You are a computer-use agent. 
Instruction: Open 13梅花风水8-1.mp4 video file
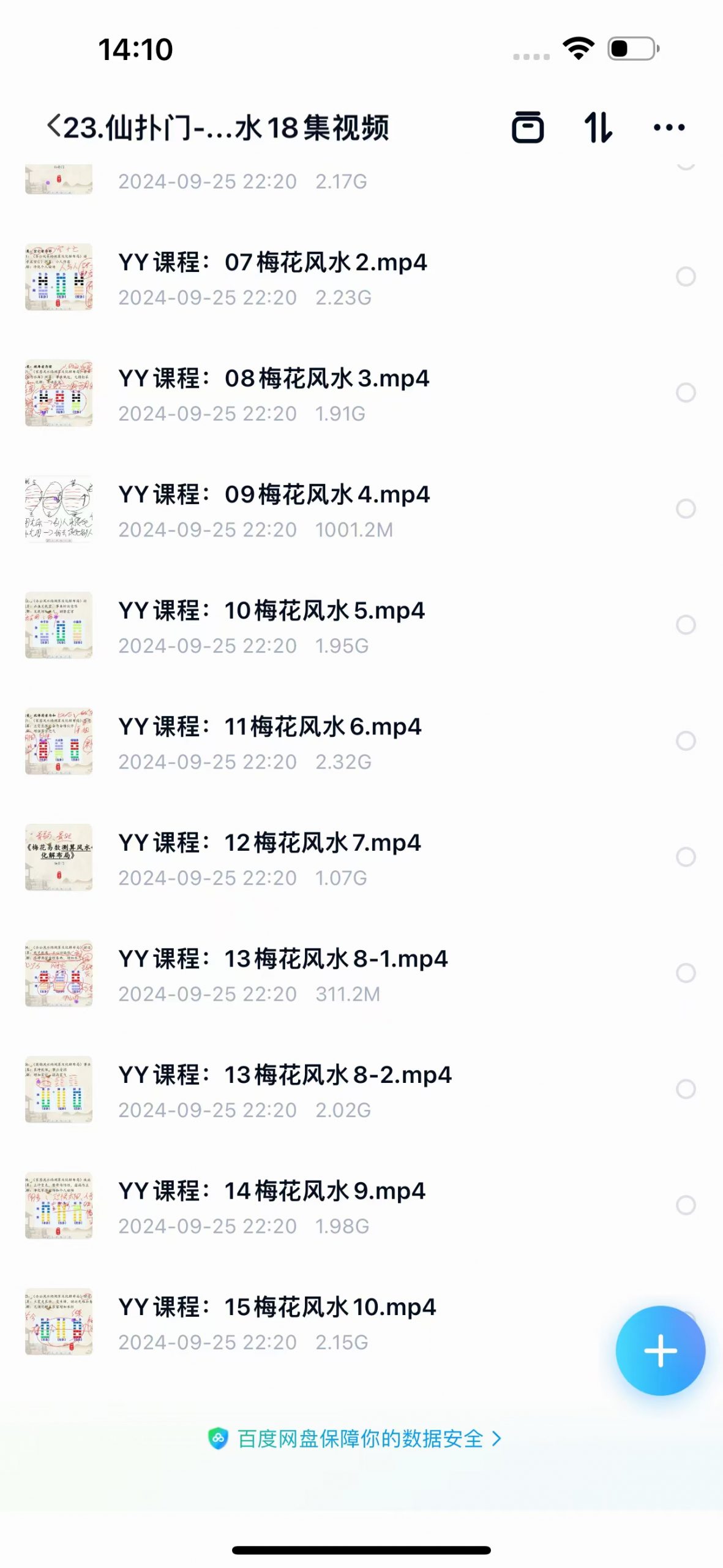point(283,959)
